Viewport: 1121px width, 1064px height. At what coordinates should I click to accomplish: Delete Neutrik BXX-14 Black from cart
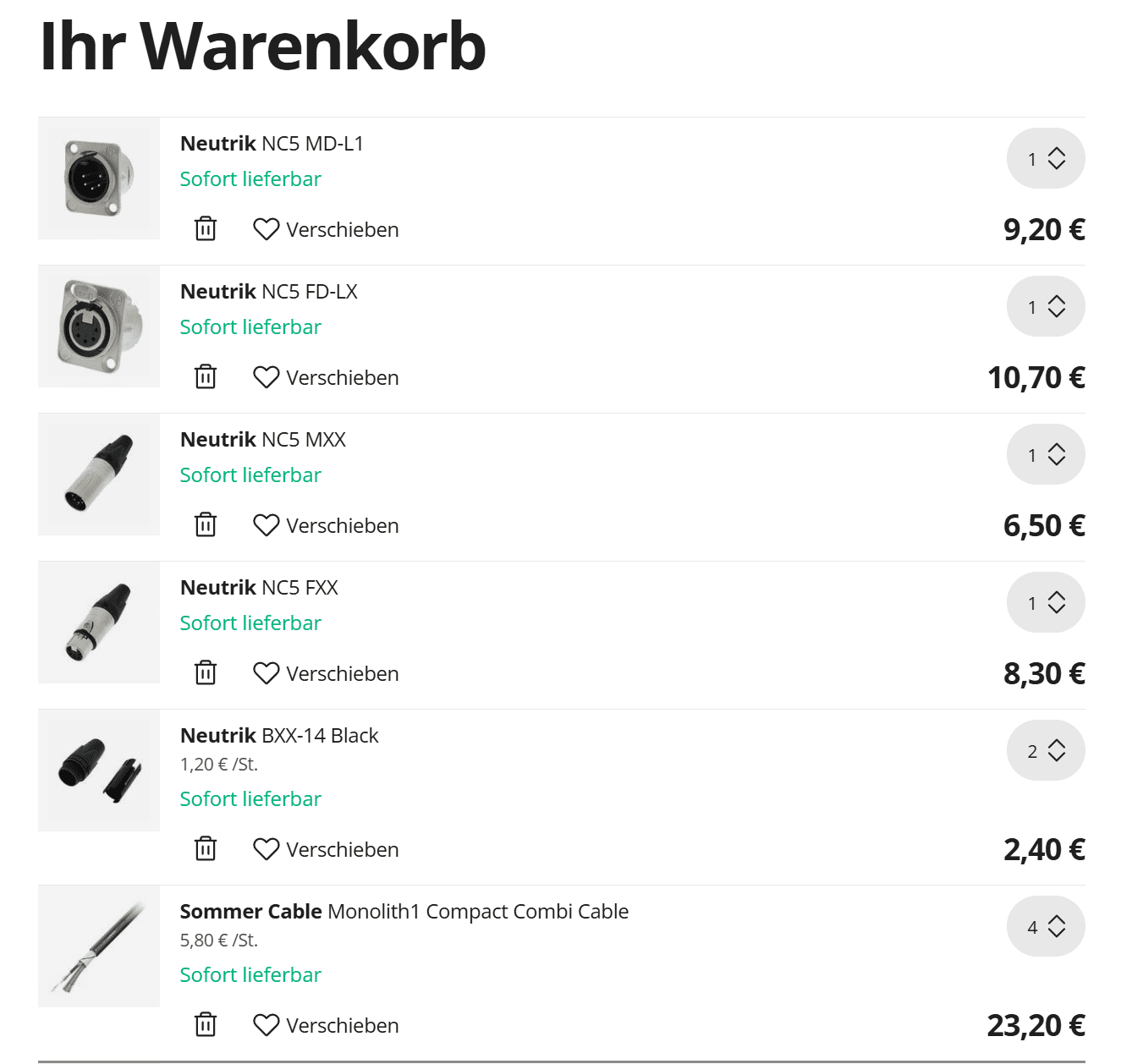[x=206, y=849]
